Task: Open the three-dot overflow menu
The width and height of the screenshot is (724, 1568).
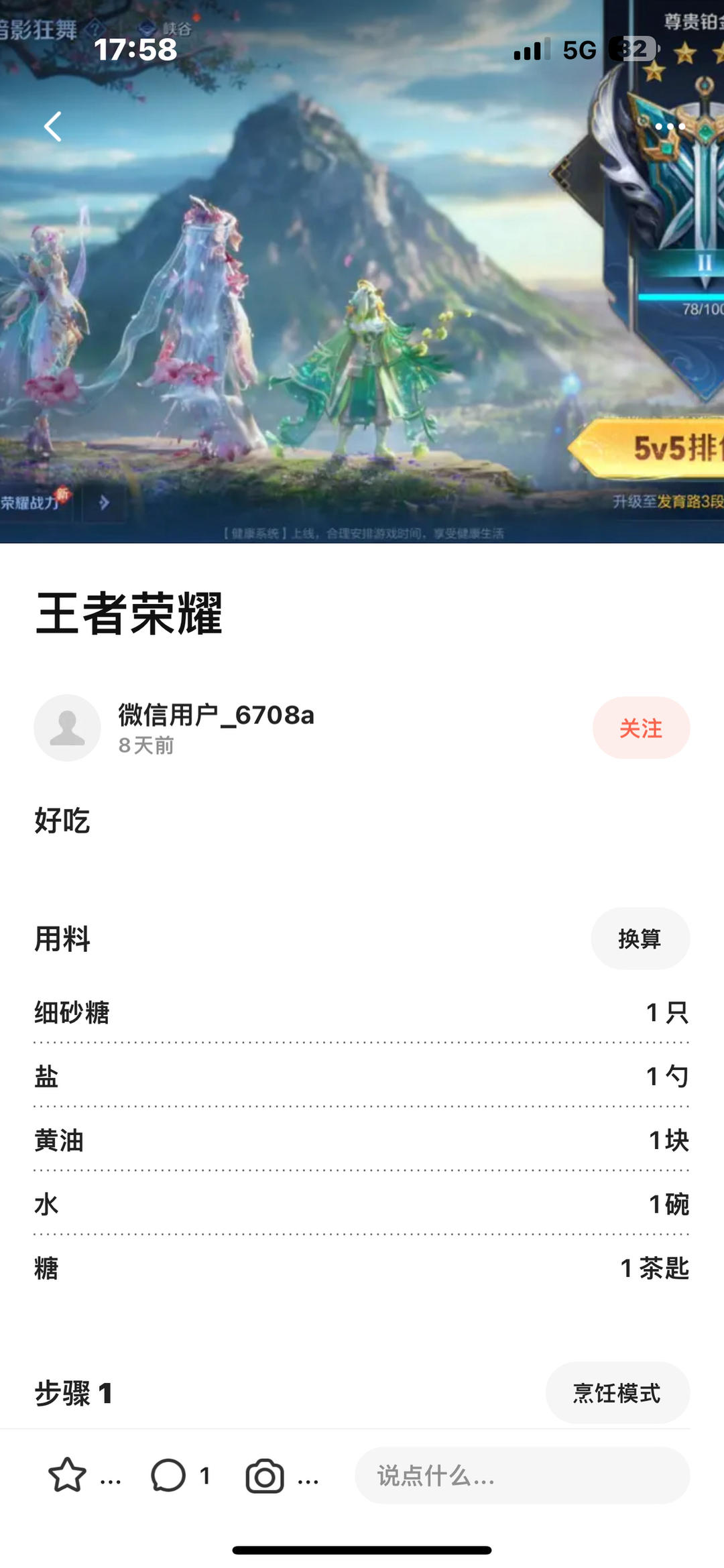Action: coord(669,127)
